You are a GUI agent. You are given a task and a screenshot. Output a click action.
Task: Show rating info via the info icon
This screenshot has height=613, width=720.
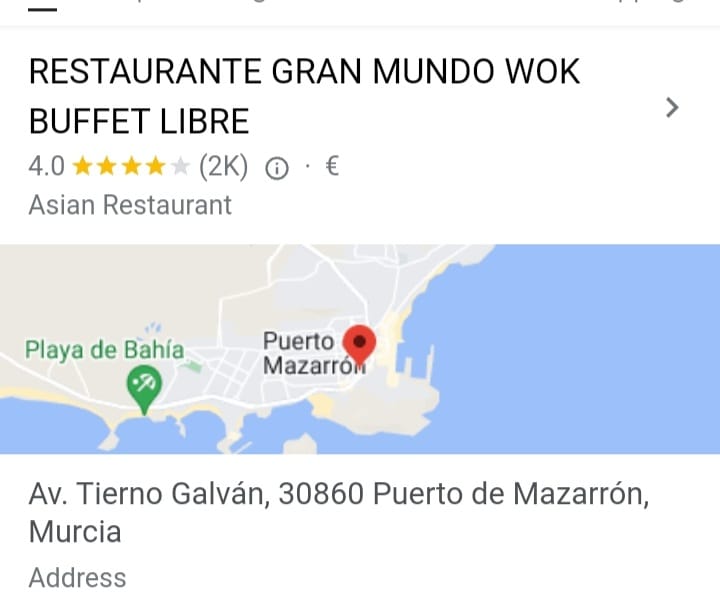click(x=276, y=168)
